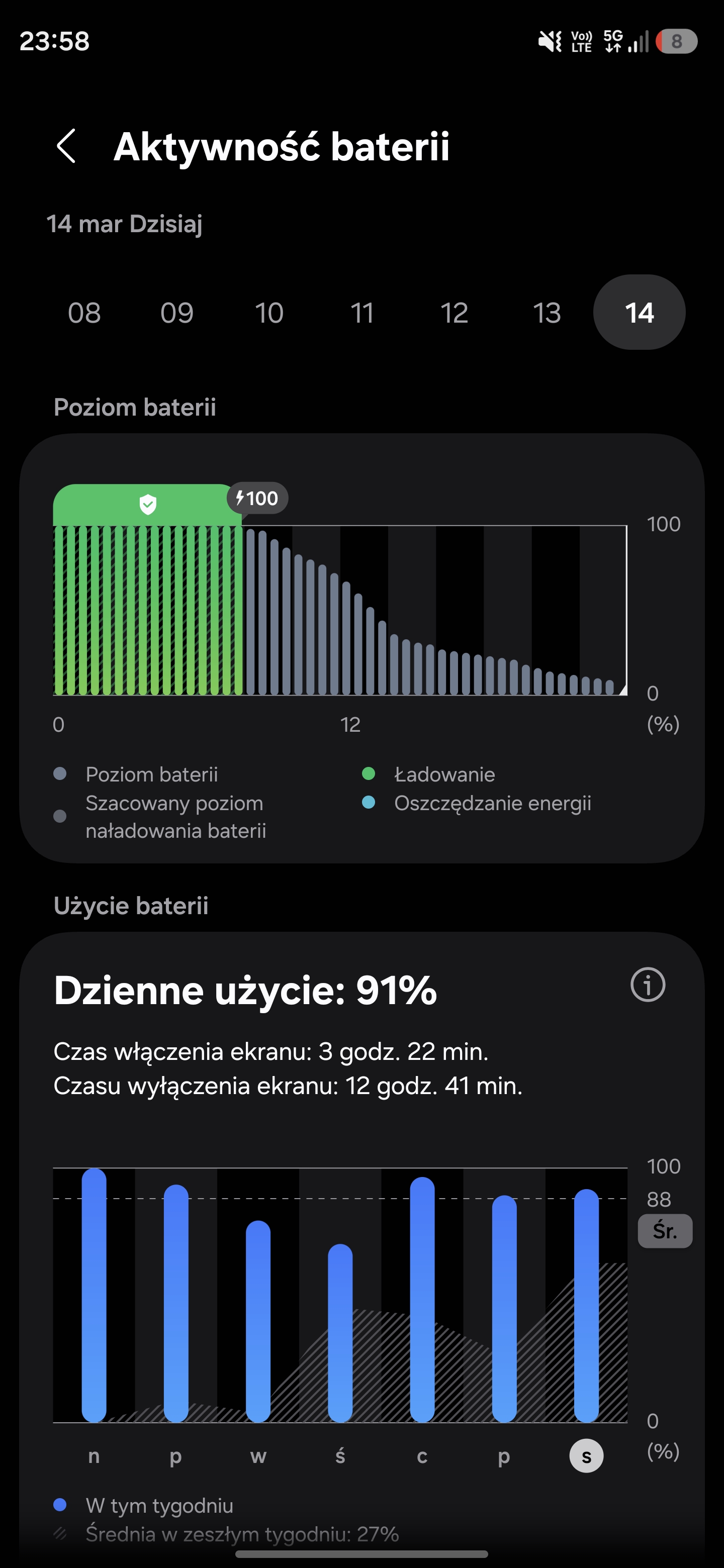Image resolution: width=724 pixels, height=1568 pixels.
Task: Tap the Sunday (n) usage bar
Action: tap(94, 1297)
